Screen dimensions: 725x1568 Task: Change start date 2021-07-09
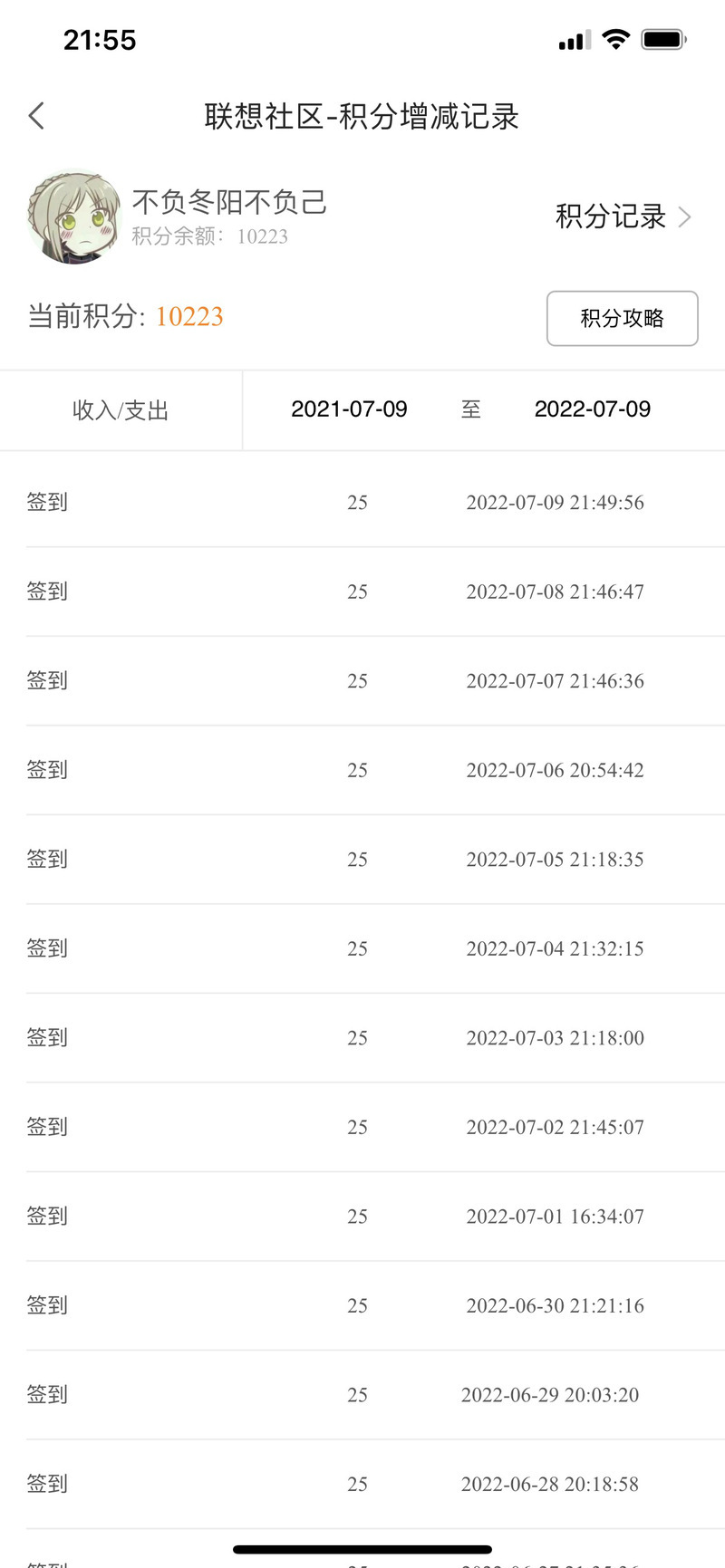pos(349,409)
